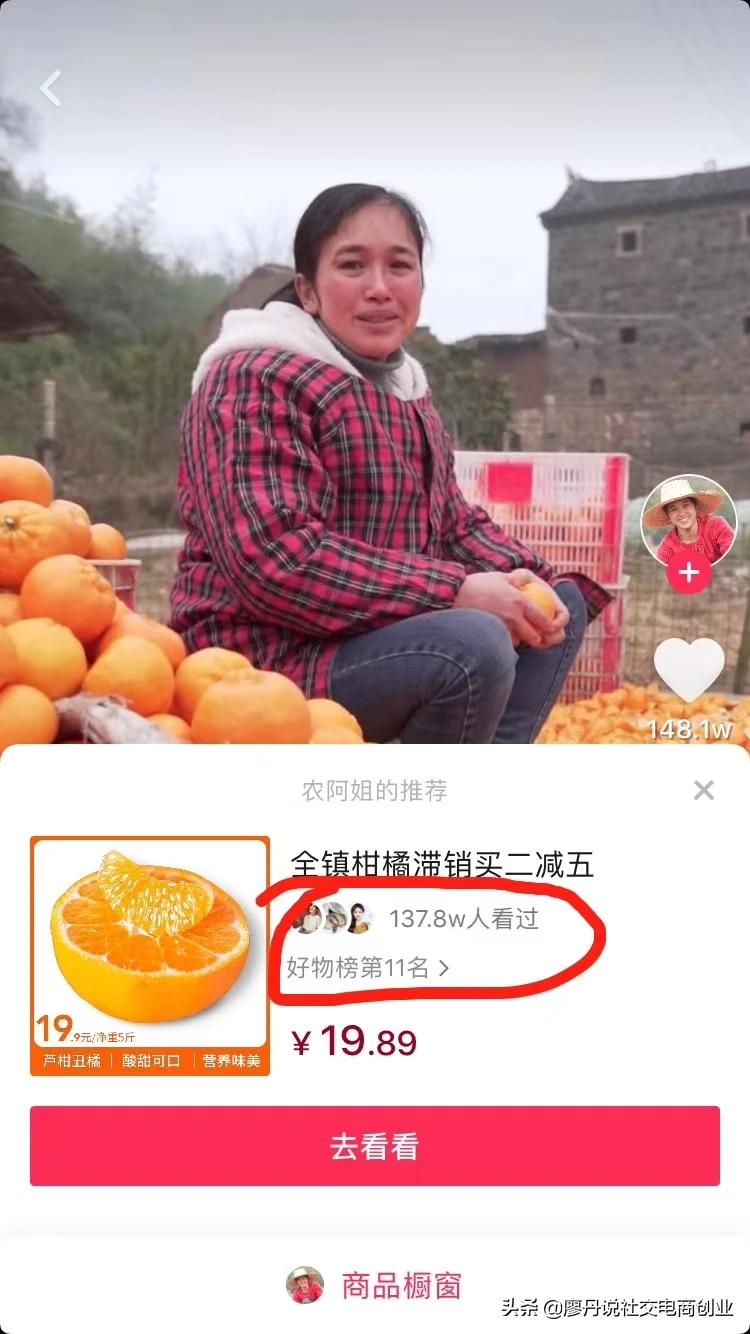Viewport: 750px width, 1334px height.
Task: Tap the back arrow at top left
Action: click(x=48, y=88)
